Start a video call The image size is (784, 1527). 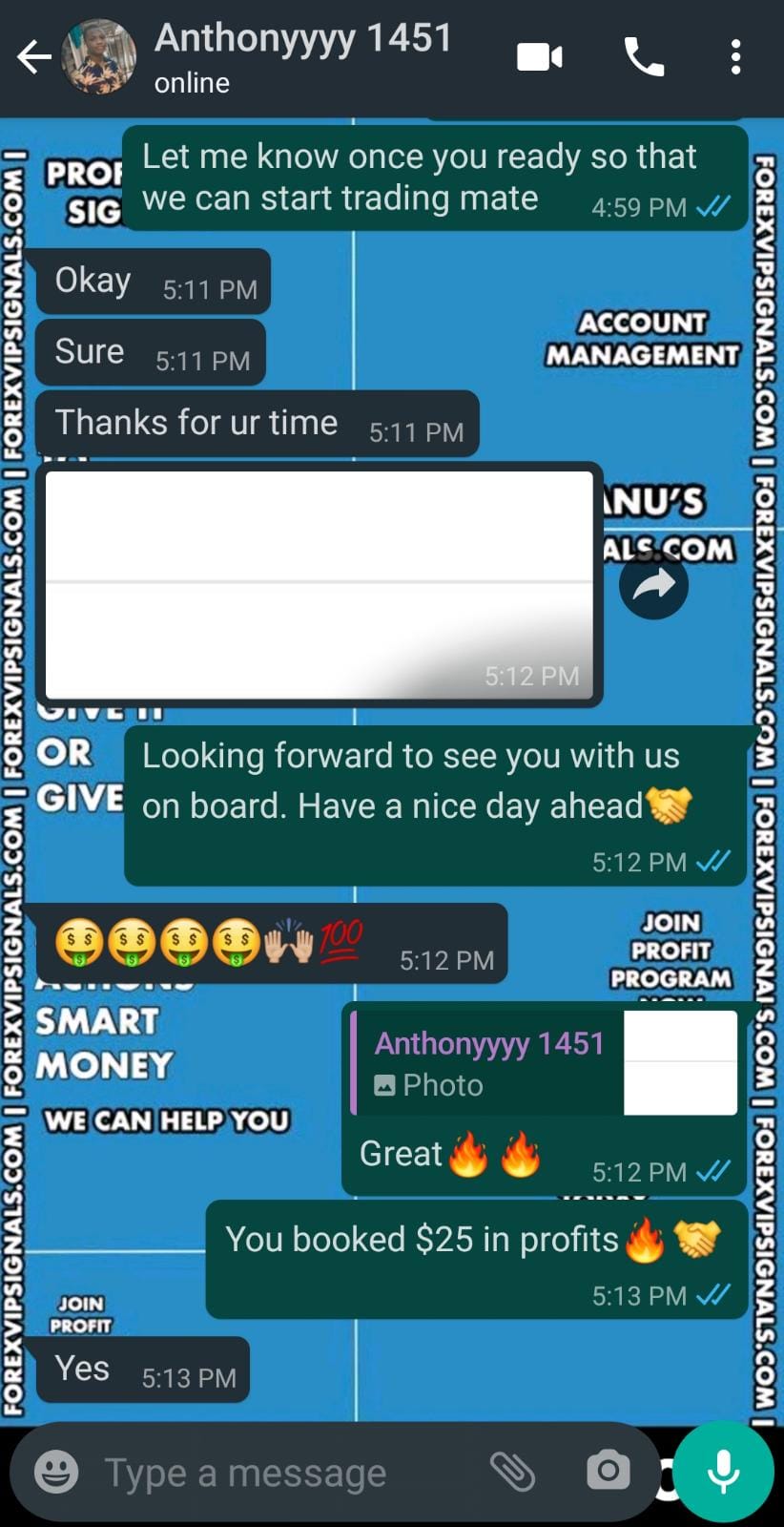click(539, 57)
